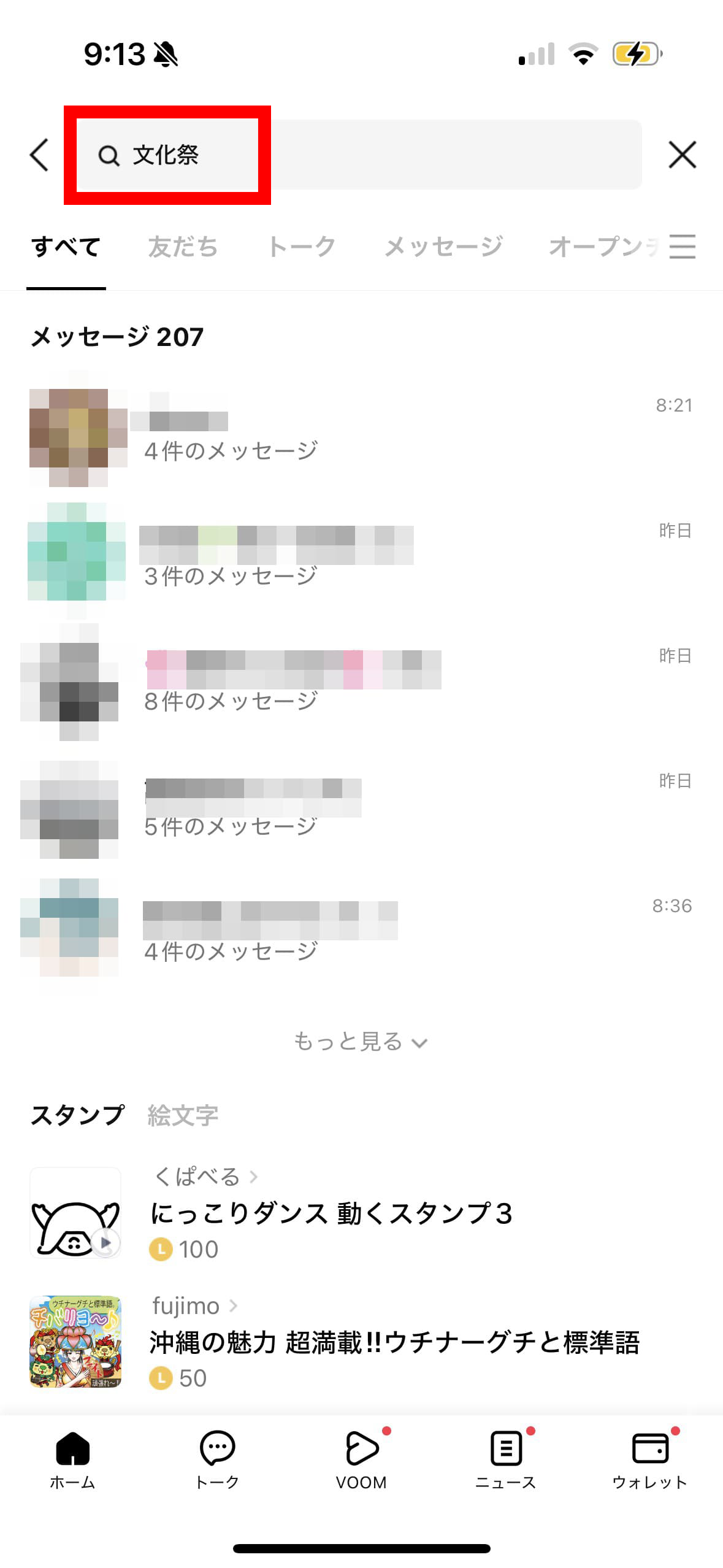723x1568 pixels.
Task: Switch to the トーク tab
Action: [x=301, y=247]
